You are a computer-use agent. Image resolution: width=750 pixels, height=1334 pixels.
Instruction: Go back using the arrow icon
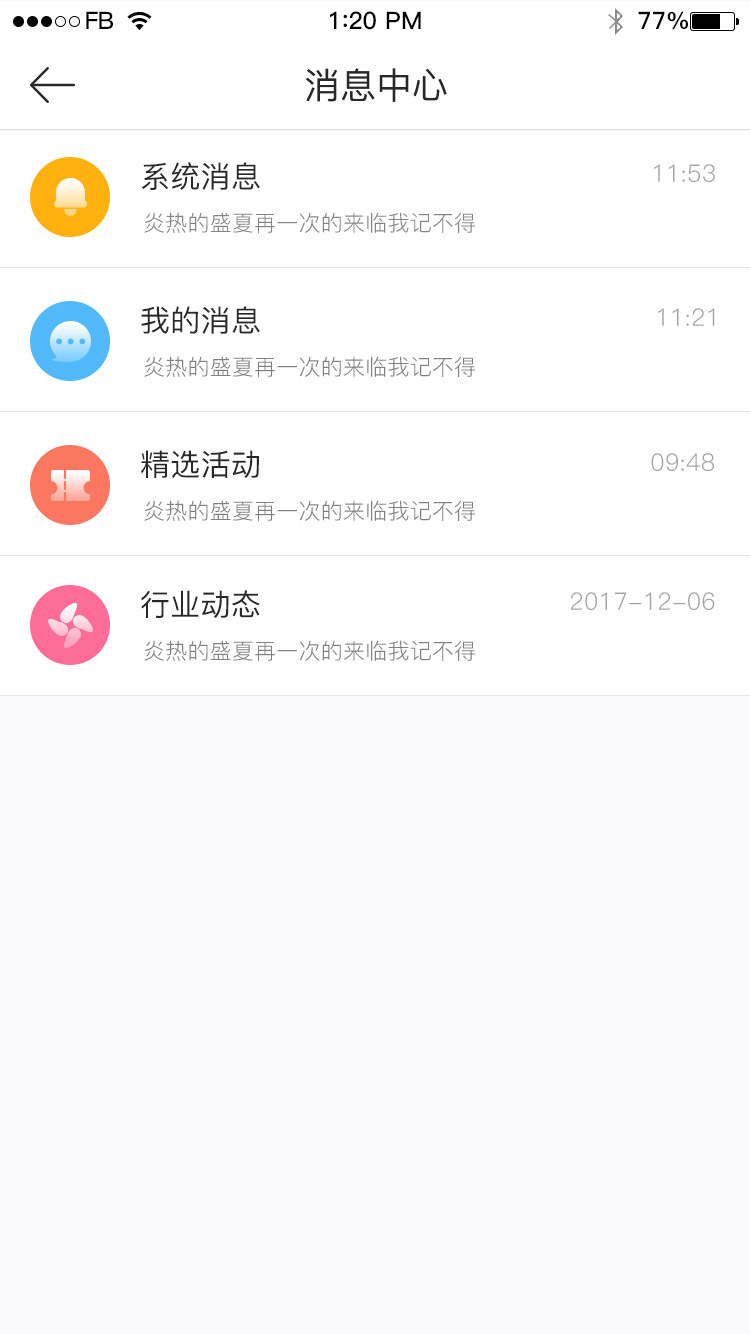click(x=53, y=85)
